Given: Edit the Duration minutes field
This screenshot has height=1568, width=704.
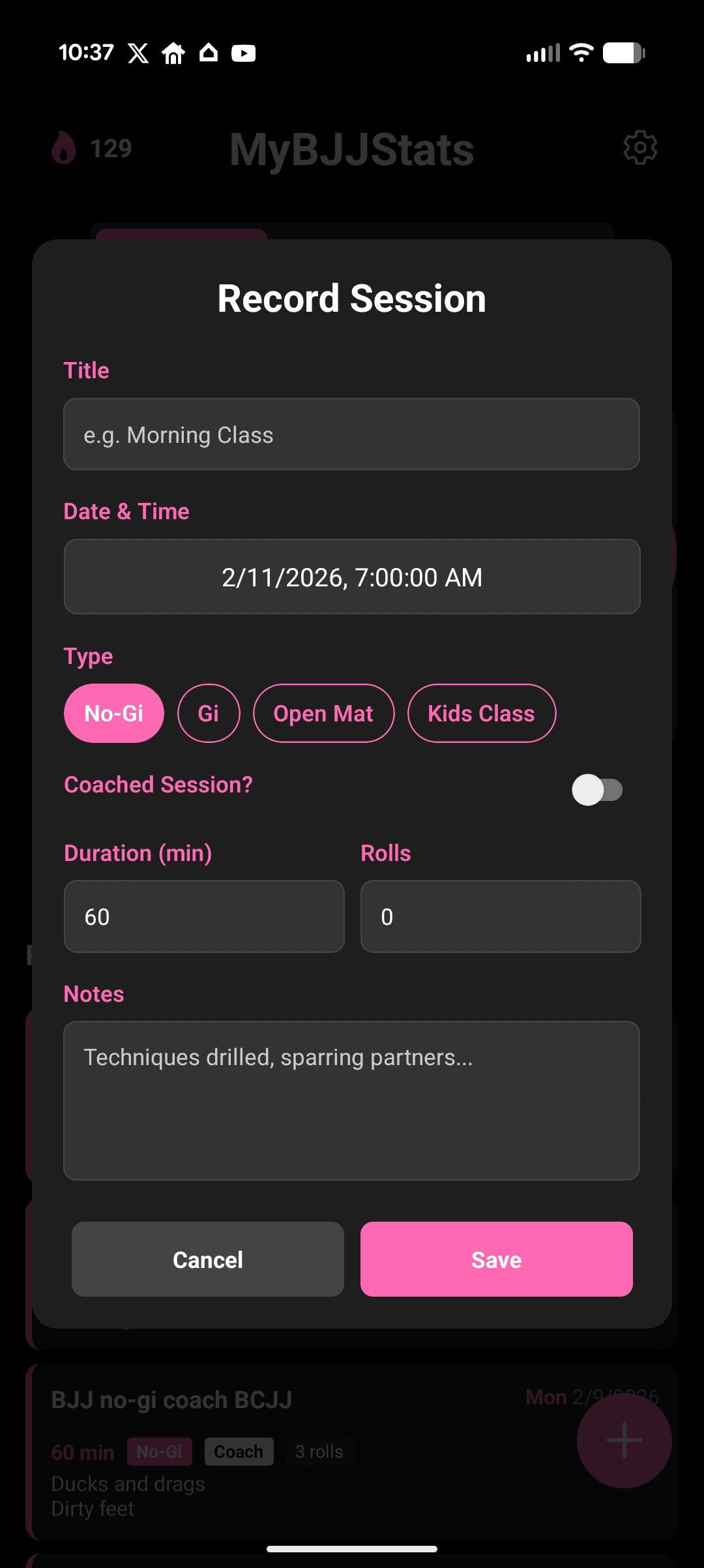Looking at the screenshot, I should click(x=203, y=916).
